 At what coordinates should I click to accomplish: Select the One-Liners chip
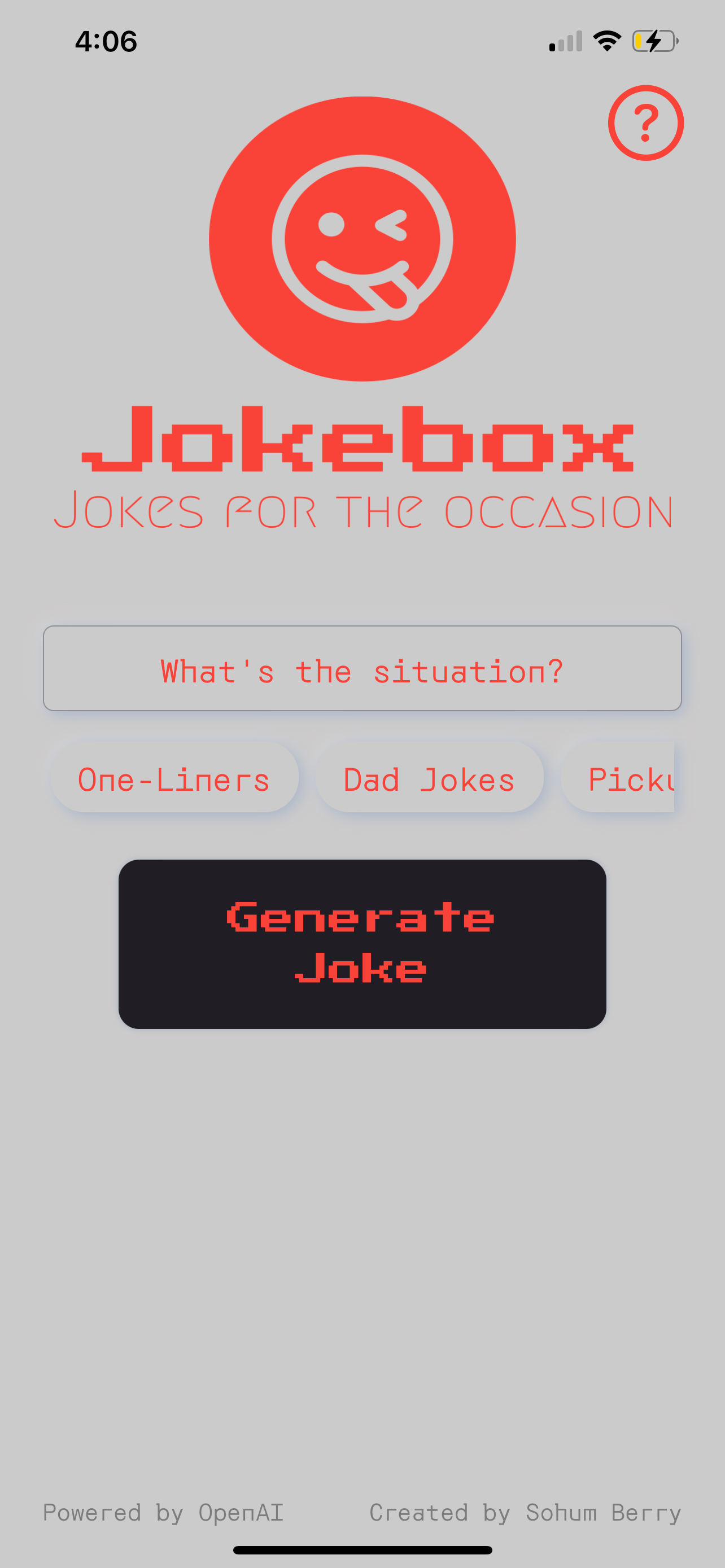(174, 778)
